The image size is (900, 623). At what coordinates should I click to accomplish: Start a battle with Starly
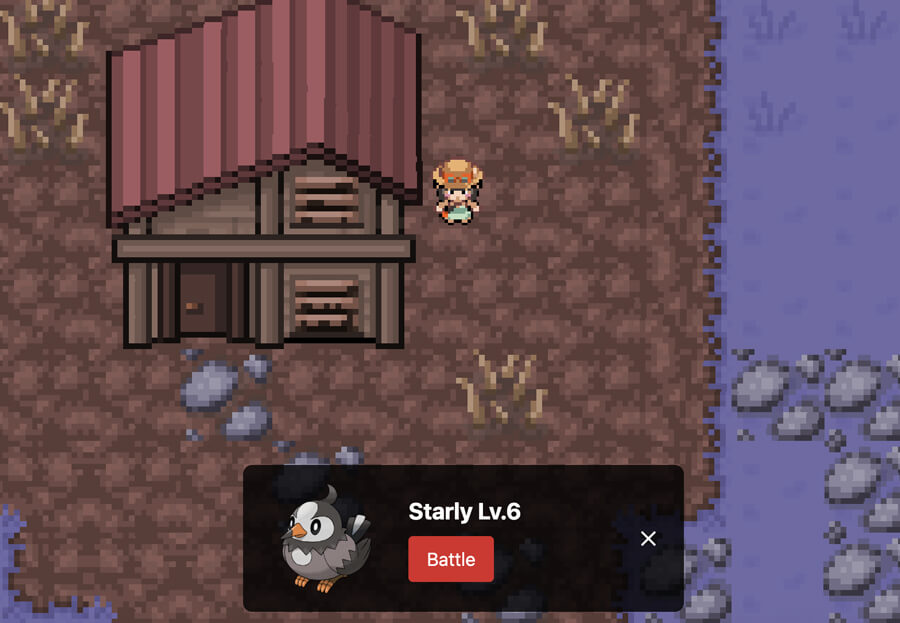pos(450,559)
